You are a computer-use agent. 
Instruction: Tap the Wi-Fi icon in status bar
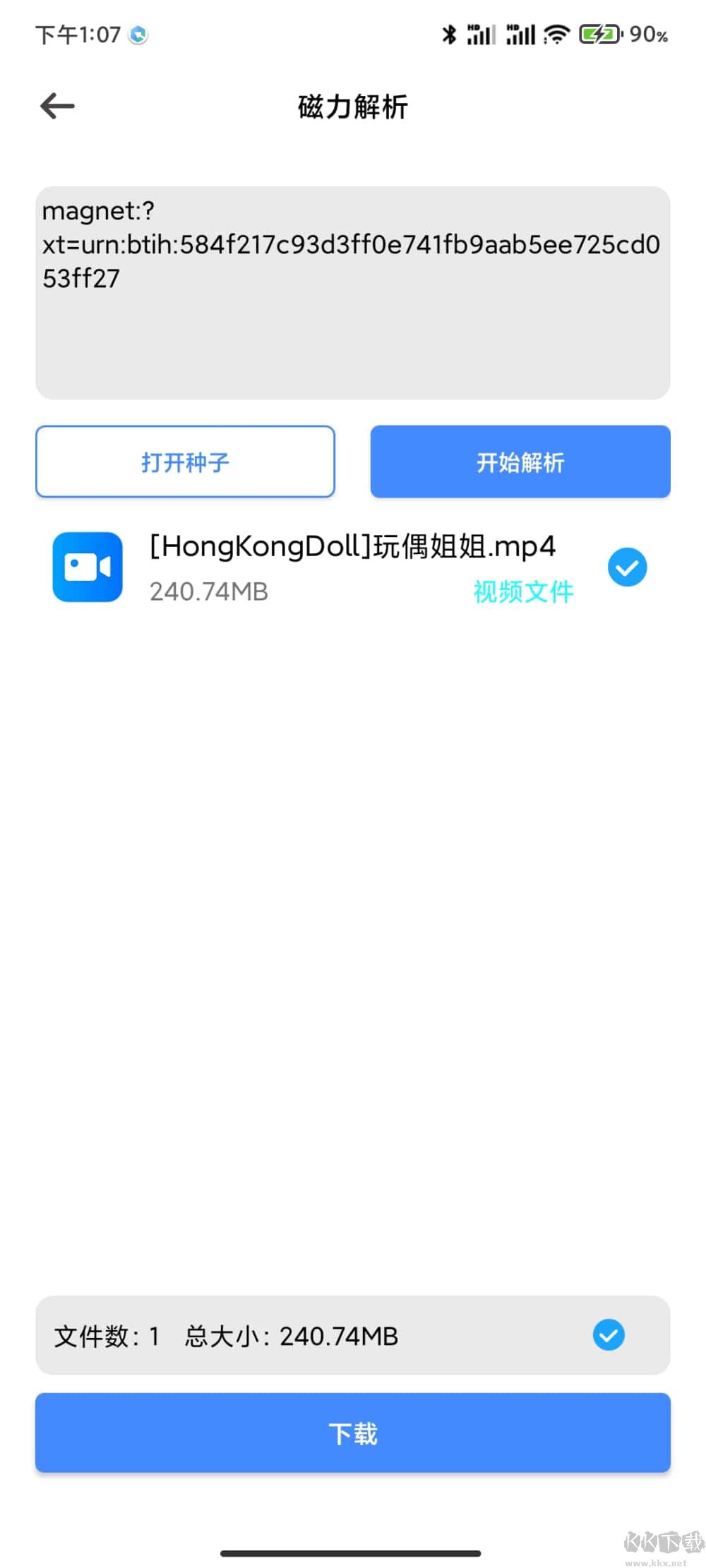pos(555,32)
